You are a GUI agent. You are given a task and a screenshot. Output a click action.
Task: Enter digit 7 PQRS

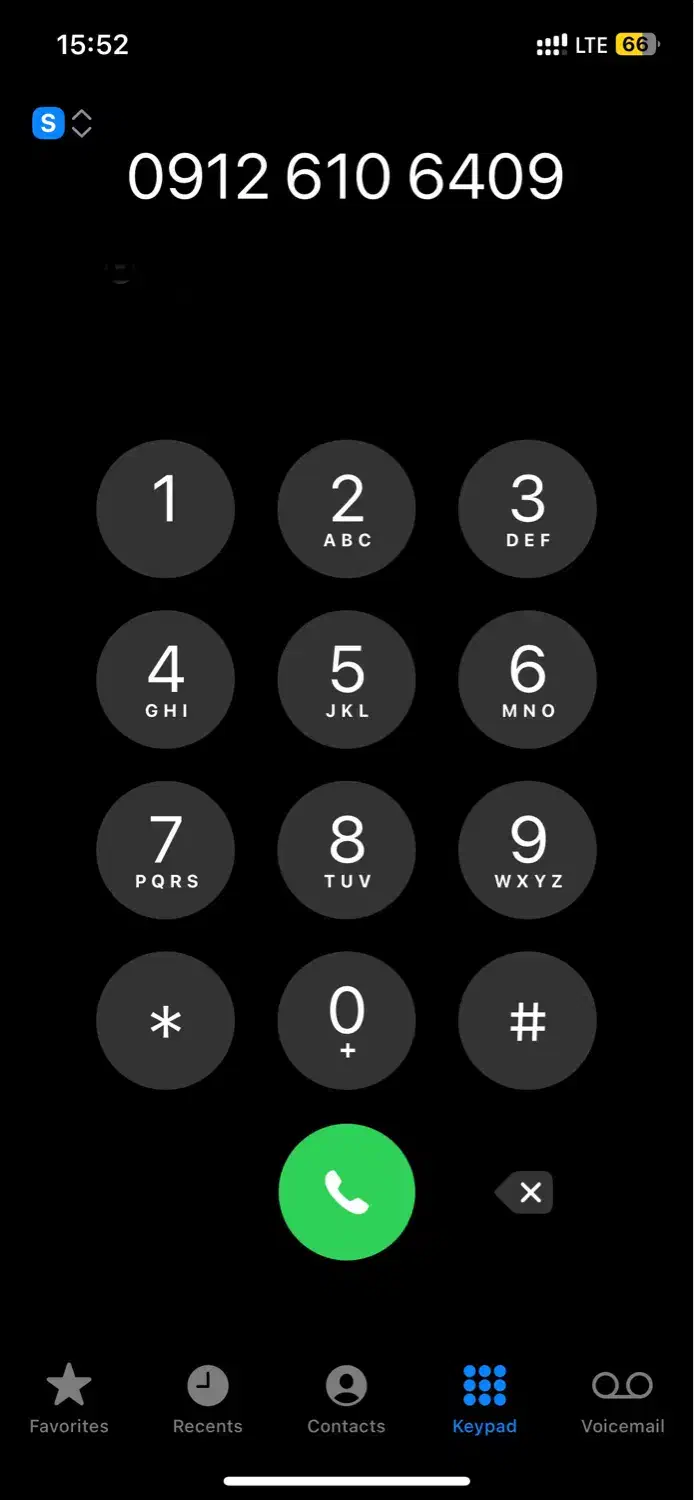coord(165,850)
